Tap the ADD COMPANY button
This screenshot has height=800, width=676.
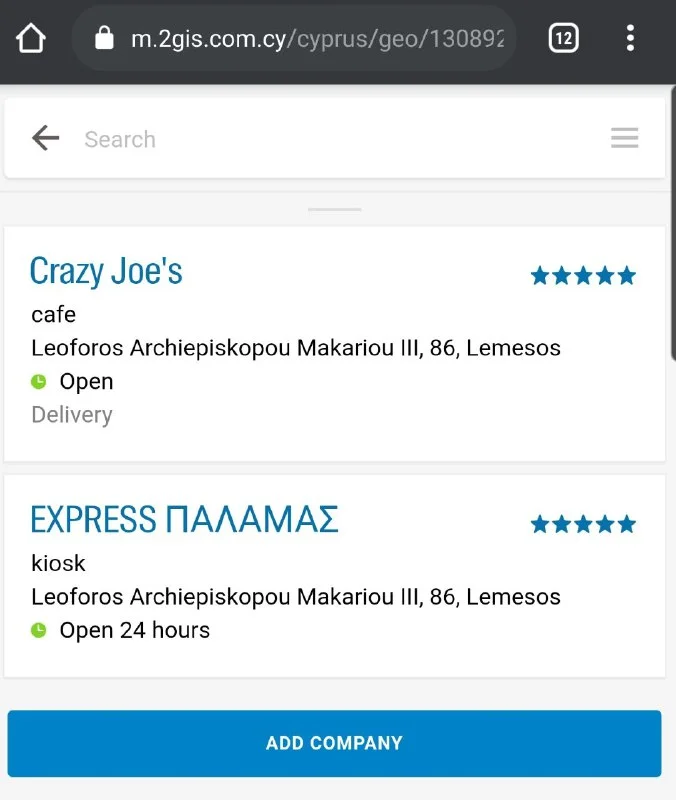(x=334, y=743)
